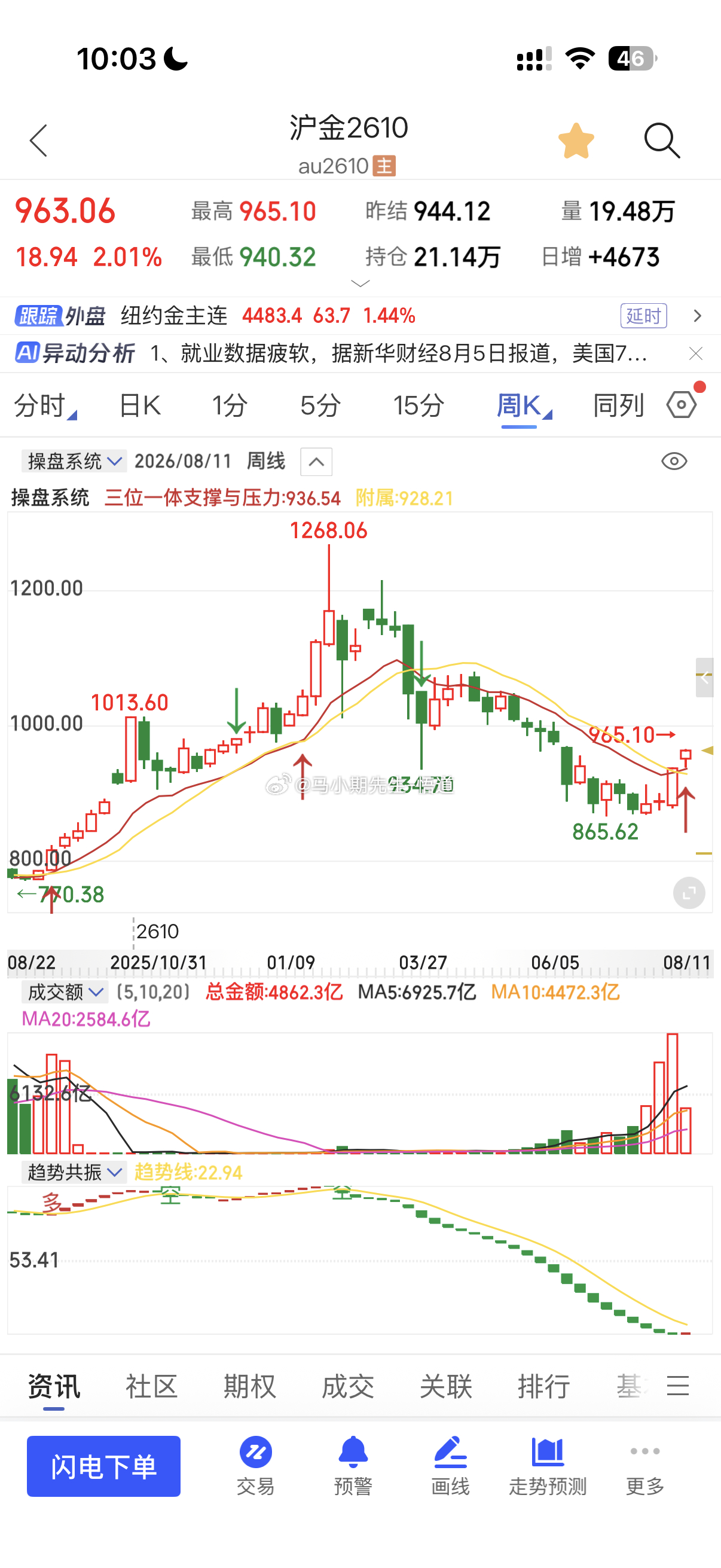Open the search magnifier
This screenshot has height=1568, width=721.
(x=661, y=141)
